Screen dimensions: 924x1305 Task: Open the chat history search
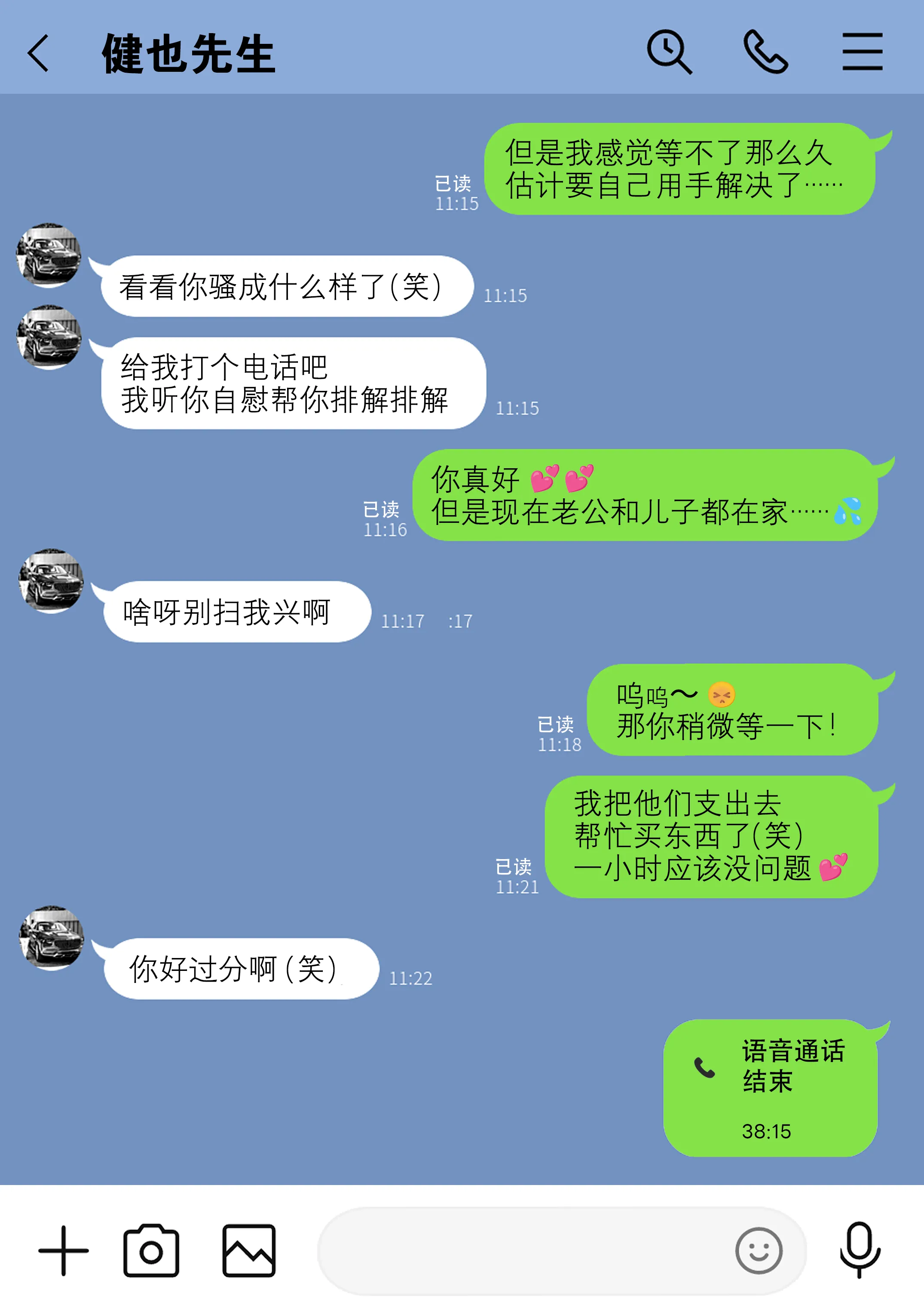click(669, 52)
